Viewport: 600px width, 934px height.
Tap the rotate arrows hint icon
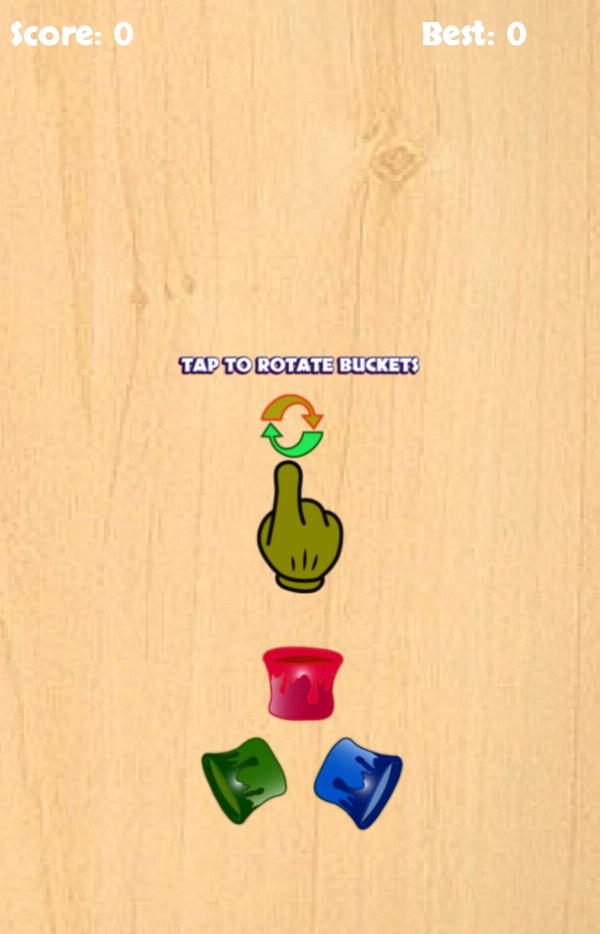click(292, 425)
